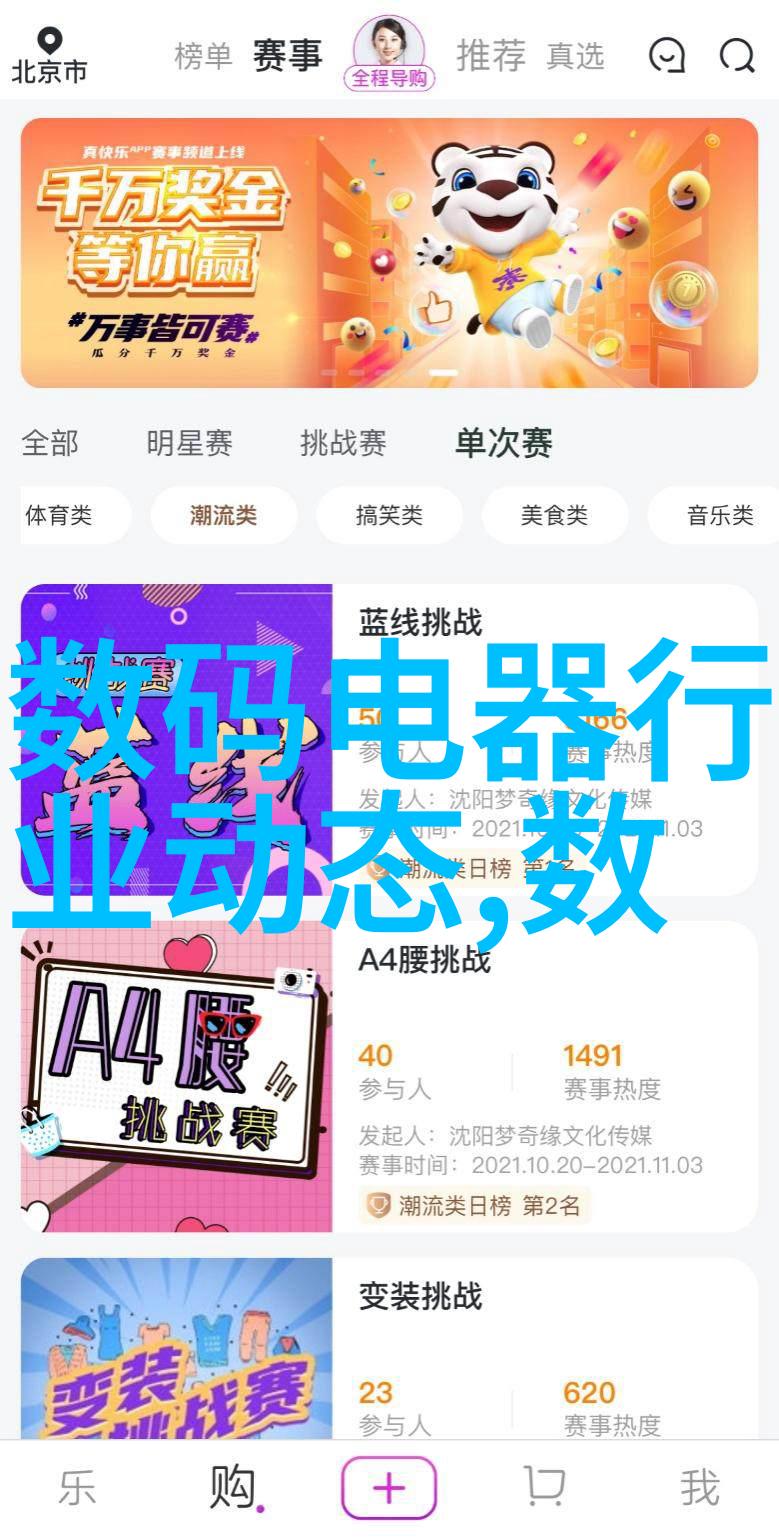Switch to the 真选 tab
The width and height of the screenshot is (779, 1537).
[x=575, y=57]
